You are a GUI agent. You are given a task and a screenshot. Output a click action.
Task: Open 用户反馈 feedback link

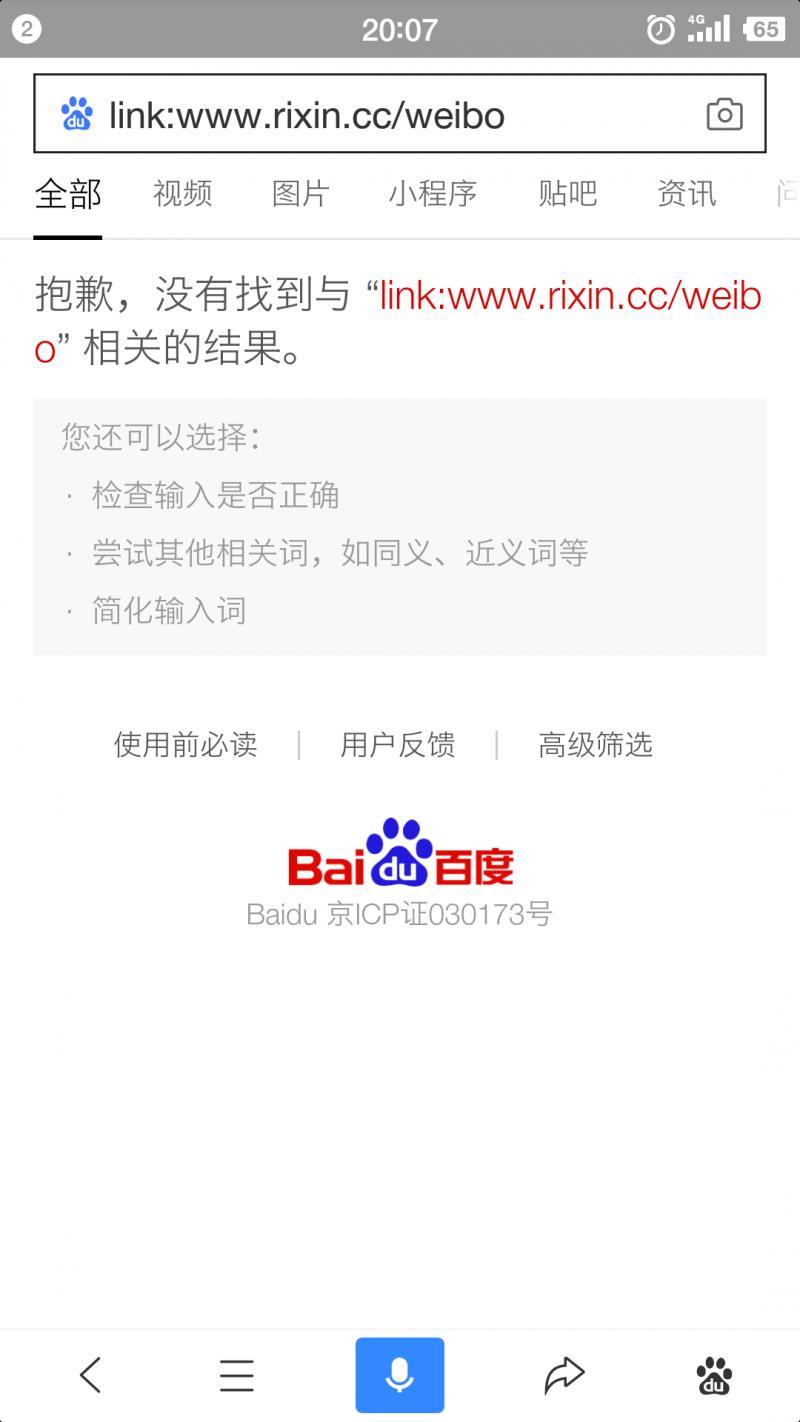[397, 744]
